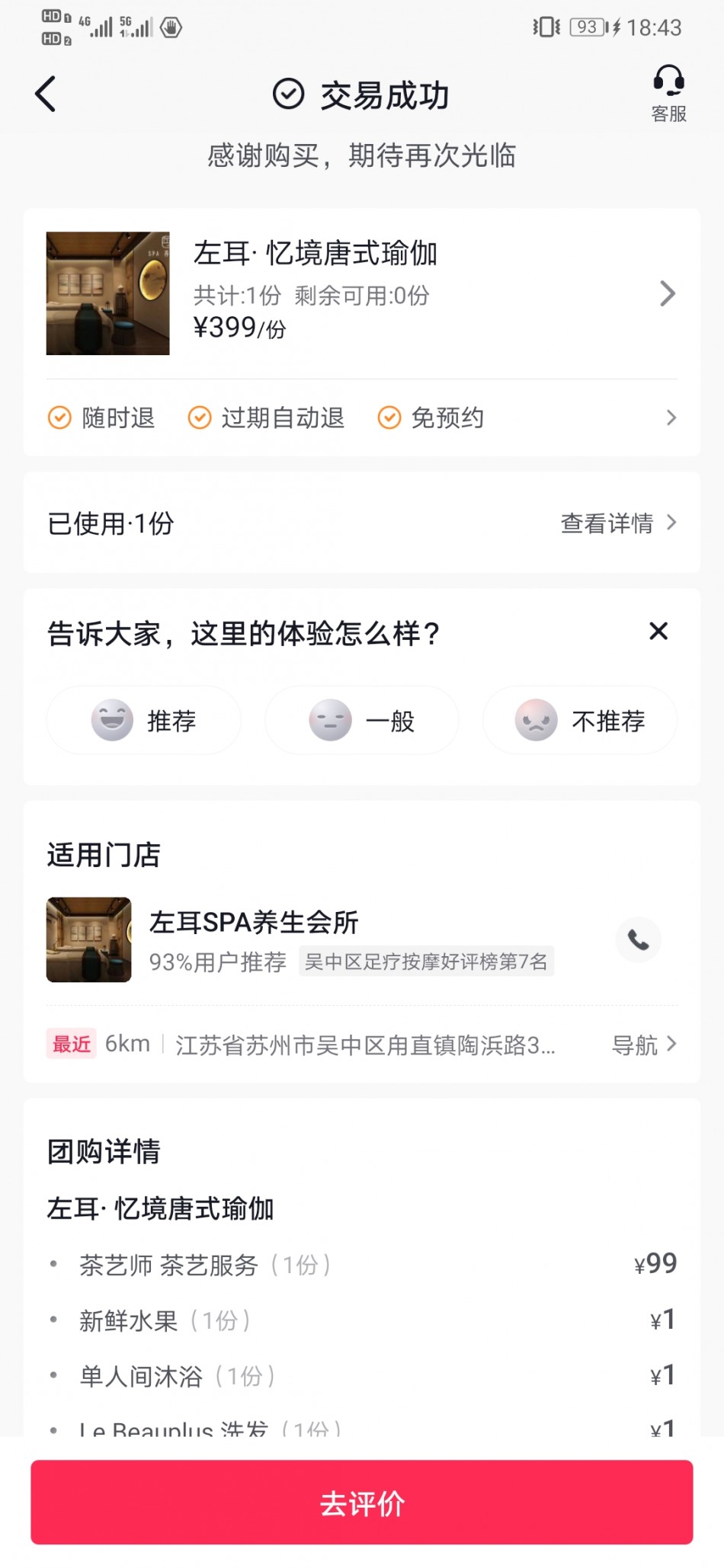This screenshot has width=724, height=1568.
Task: Rate the experience as 不推荐
Action: (580, 720)
